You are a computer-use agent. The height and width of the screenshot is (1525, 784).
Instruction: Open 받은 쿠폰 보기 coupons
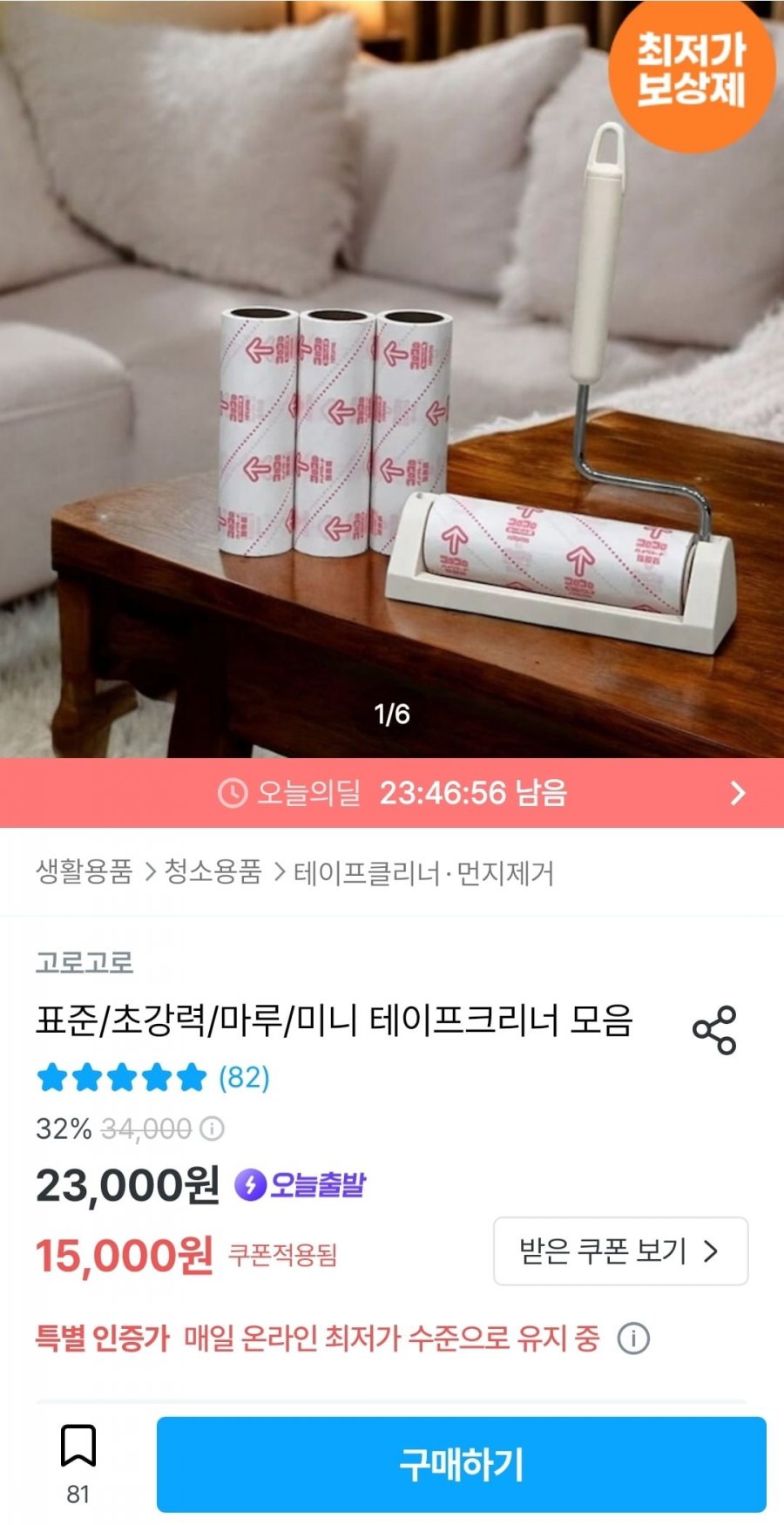[x=620, y=1251]
